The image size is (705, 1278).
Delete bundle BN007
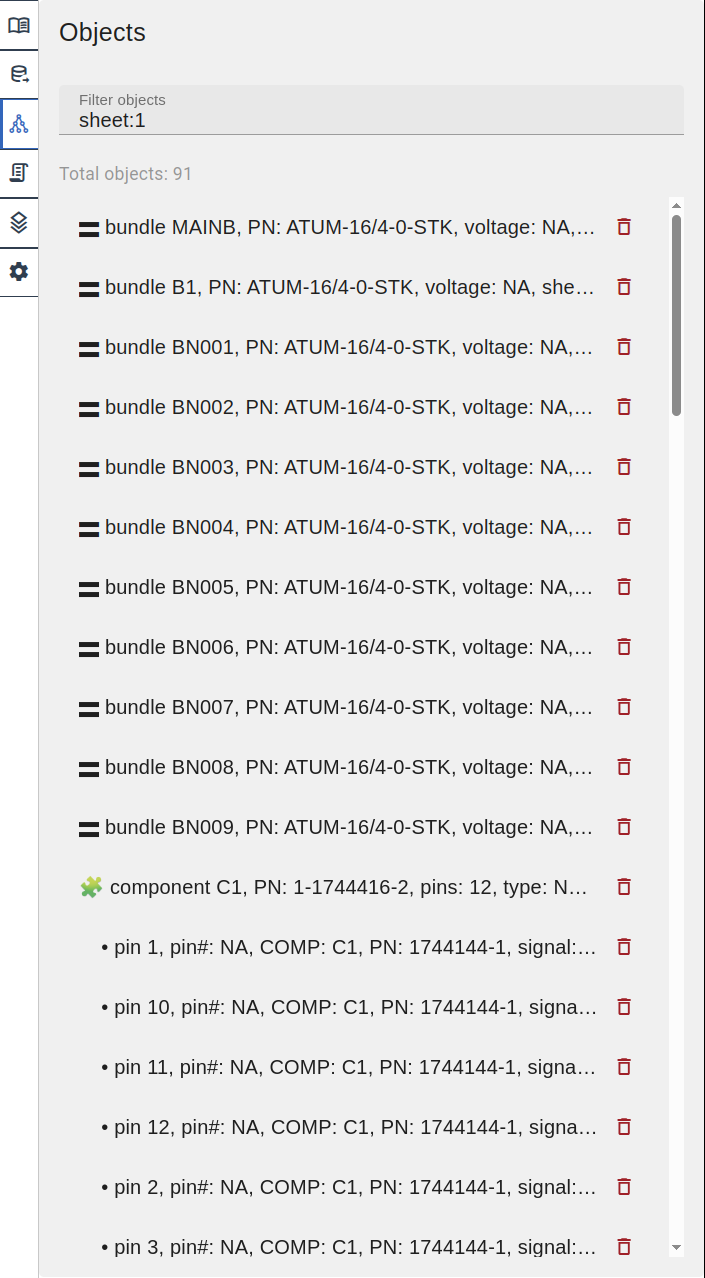point(624,707)
